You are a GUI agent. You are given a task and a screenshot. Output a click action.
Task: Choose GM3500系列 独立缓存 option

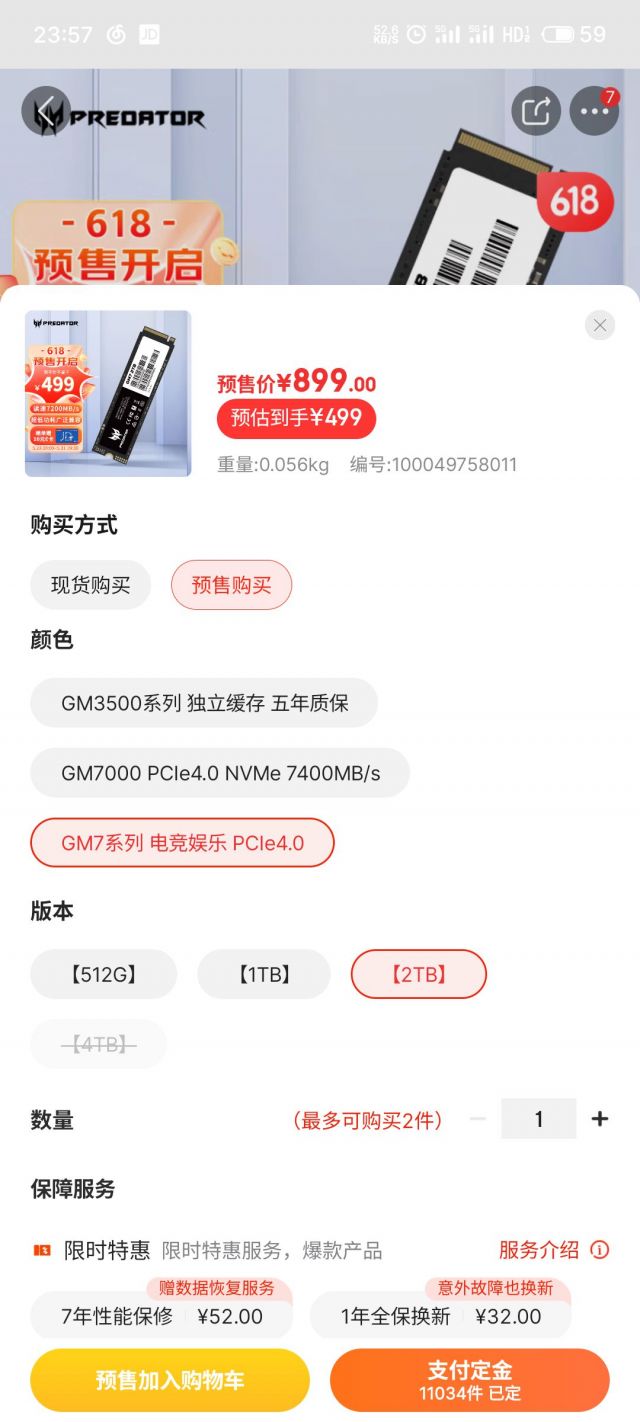pyautogui.click(x=204, y=703)
